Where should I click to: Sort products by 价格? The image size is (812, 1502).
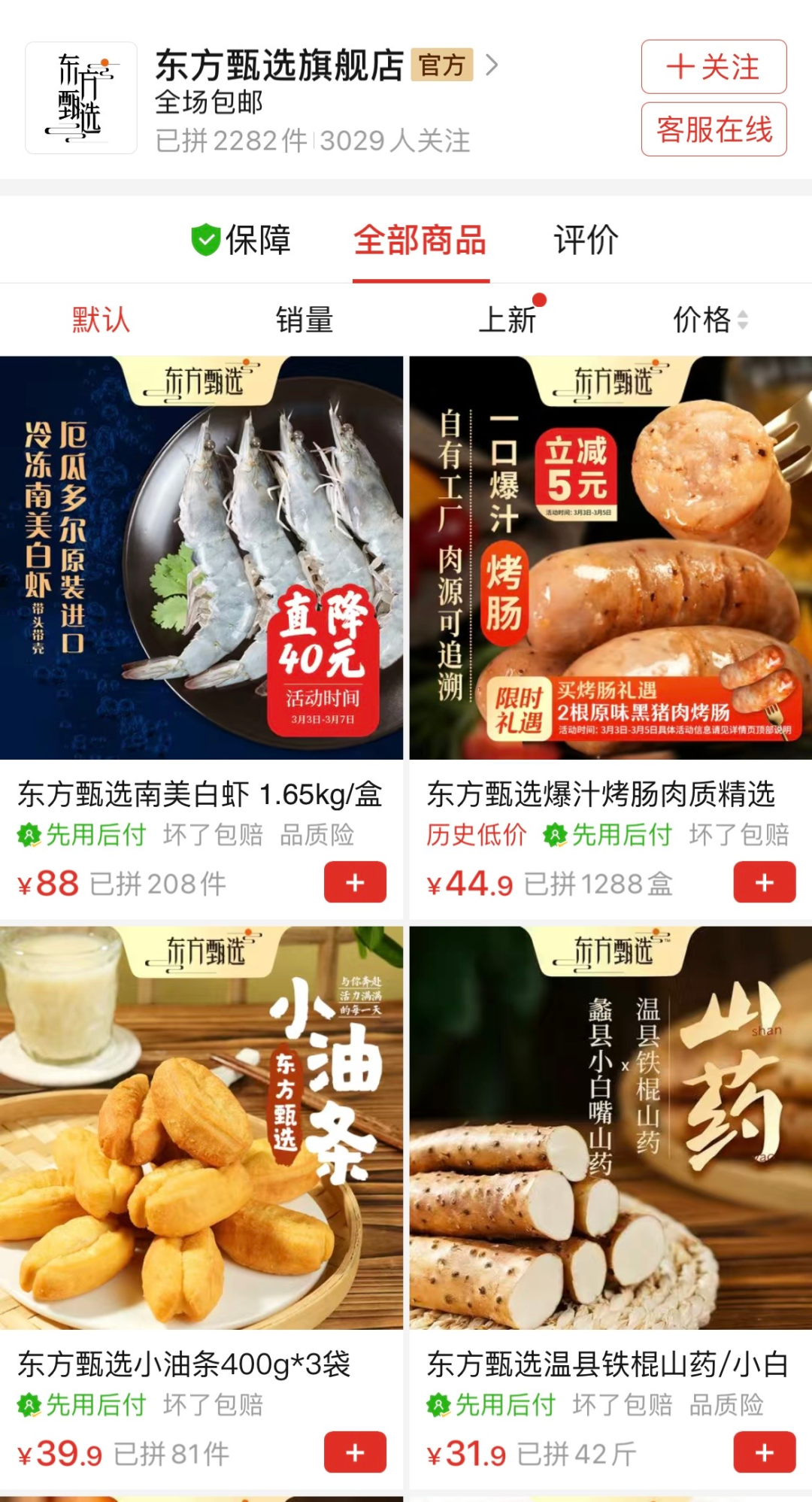(709, 320)
